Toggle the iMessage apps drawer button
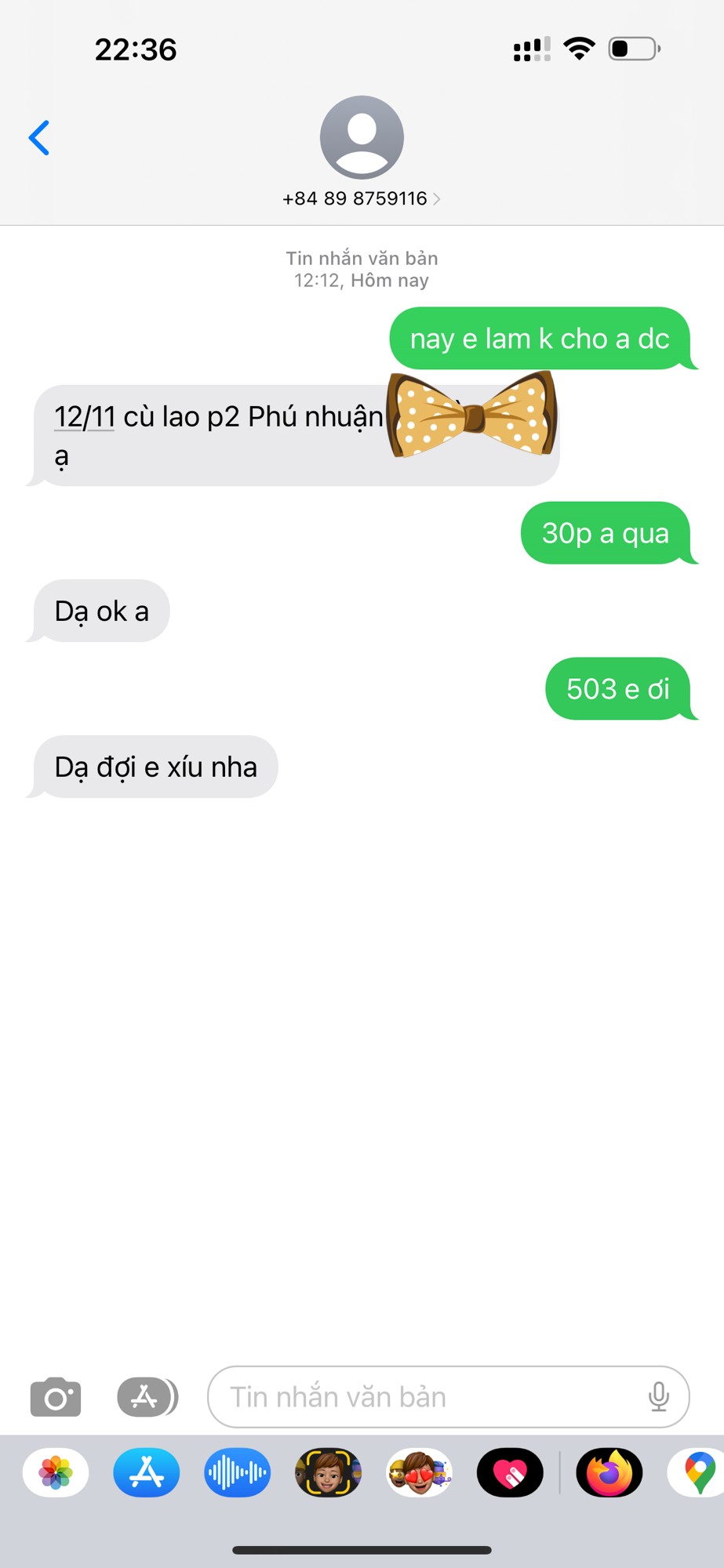The width and height of the screenshot is (724, 1568). pos(147,1397)
